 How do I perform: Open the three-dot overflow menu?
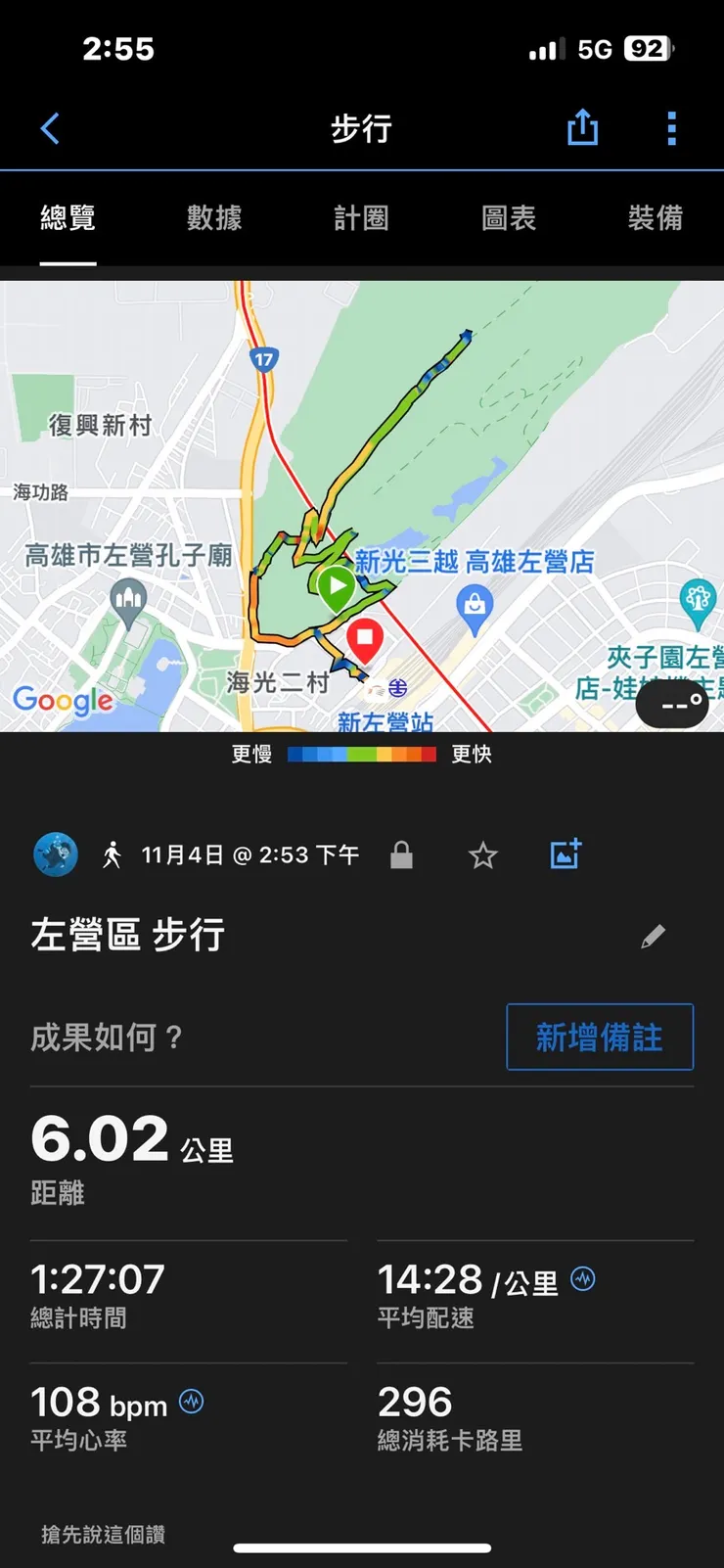pyautogui.click(x=671, y=127)
